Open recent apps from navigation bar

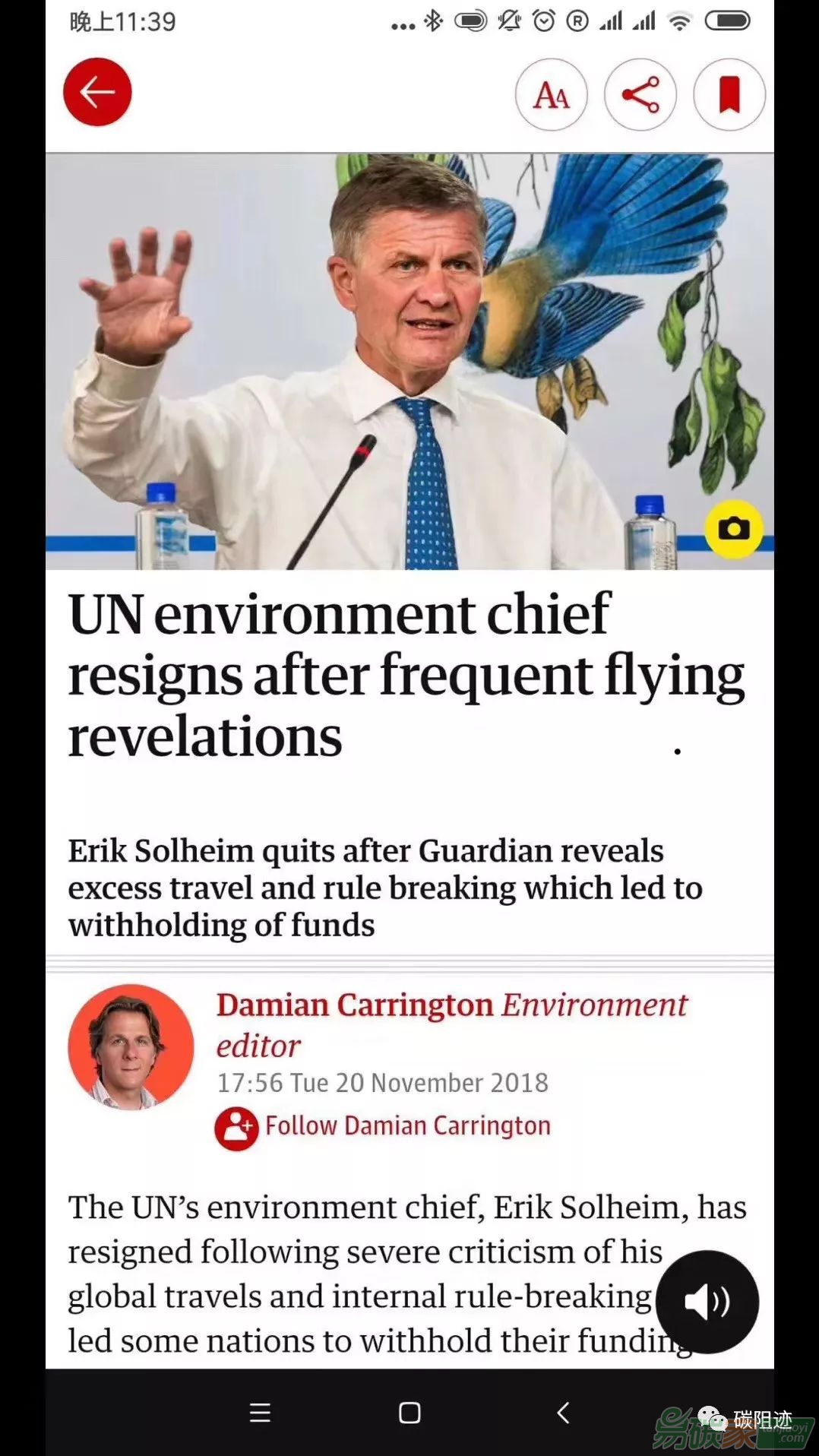click(260, 1413)
